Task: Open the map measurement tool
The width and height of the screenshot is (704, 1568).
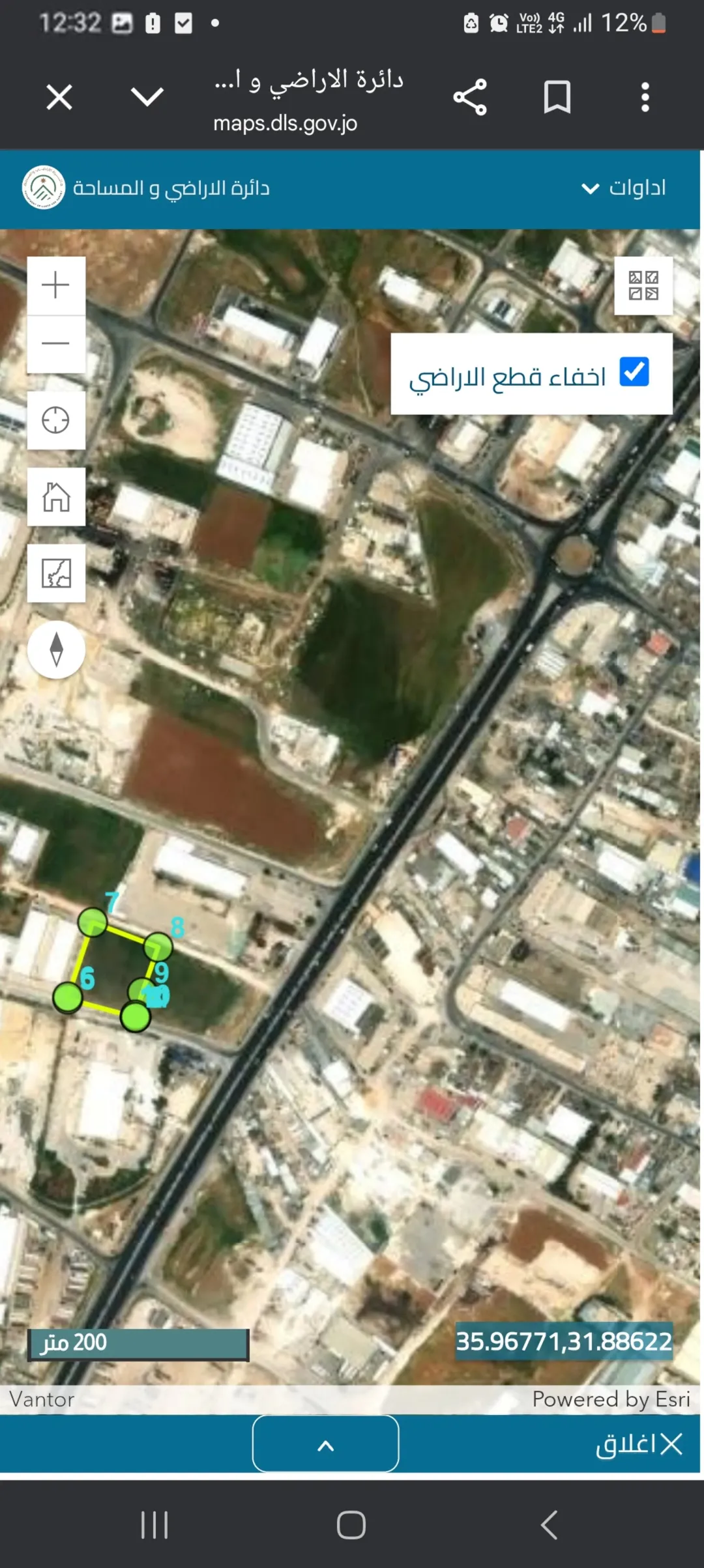Action: [x=56, y=573]
